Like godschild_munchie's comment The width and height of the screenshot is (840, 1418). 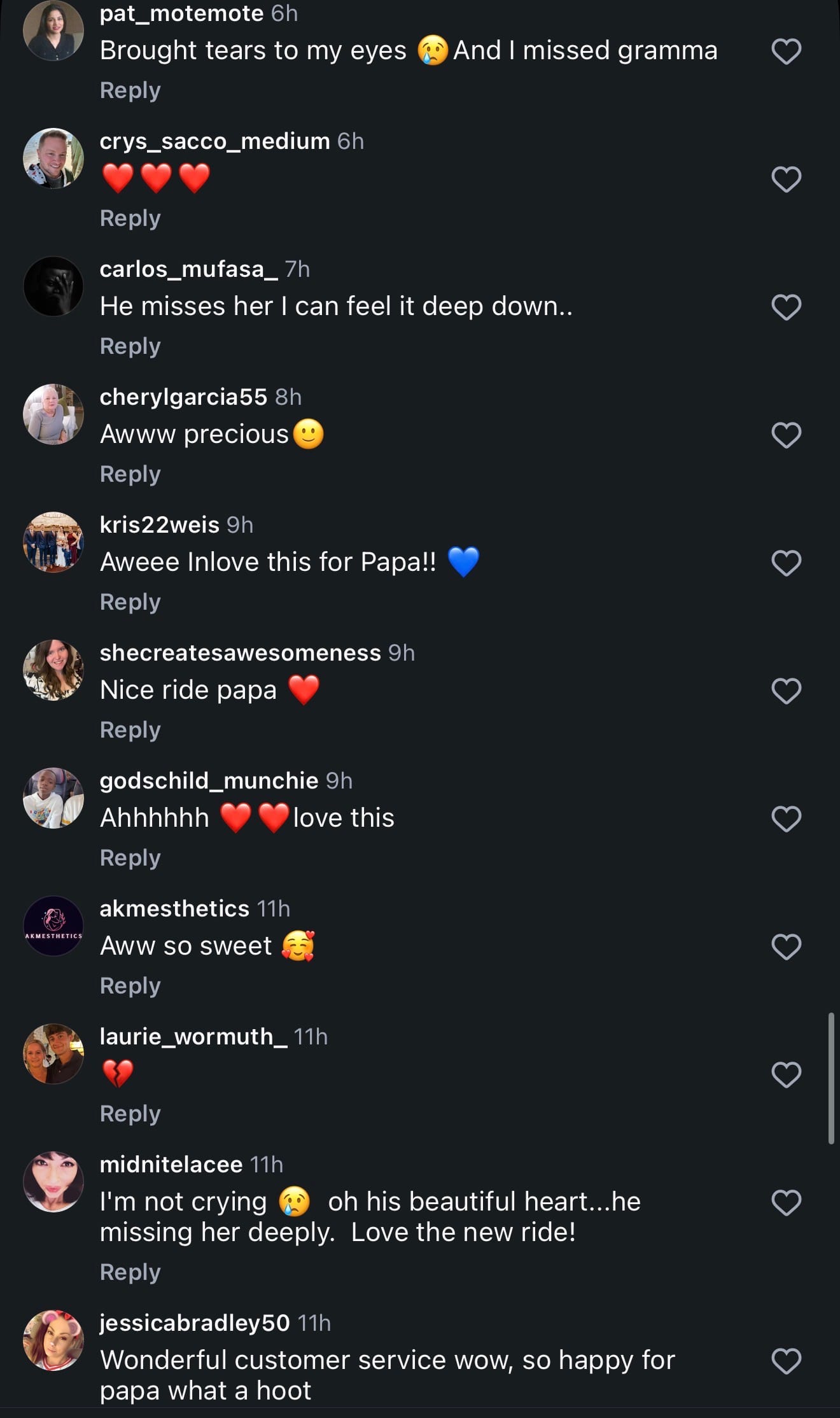point(786,819)
